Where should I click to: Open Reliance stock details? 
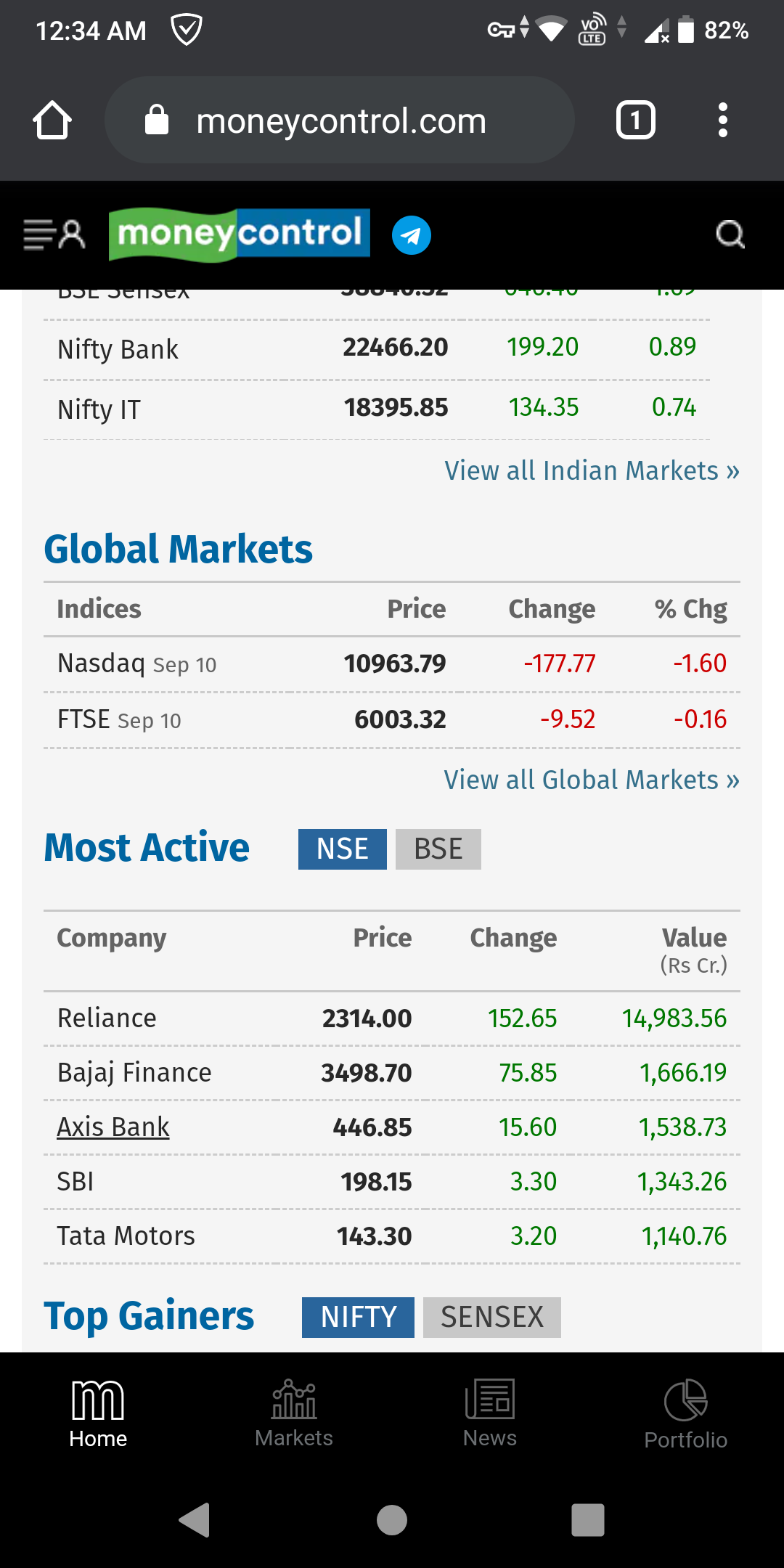coord(107,1018)
